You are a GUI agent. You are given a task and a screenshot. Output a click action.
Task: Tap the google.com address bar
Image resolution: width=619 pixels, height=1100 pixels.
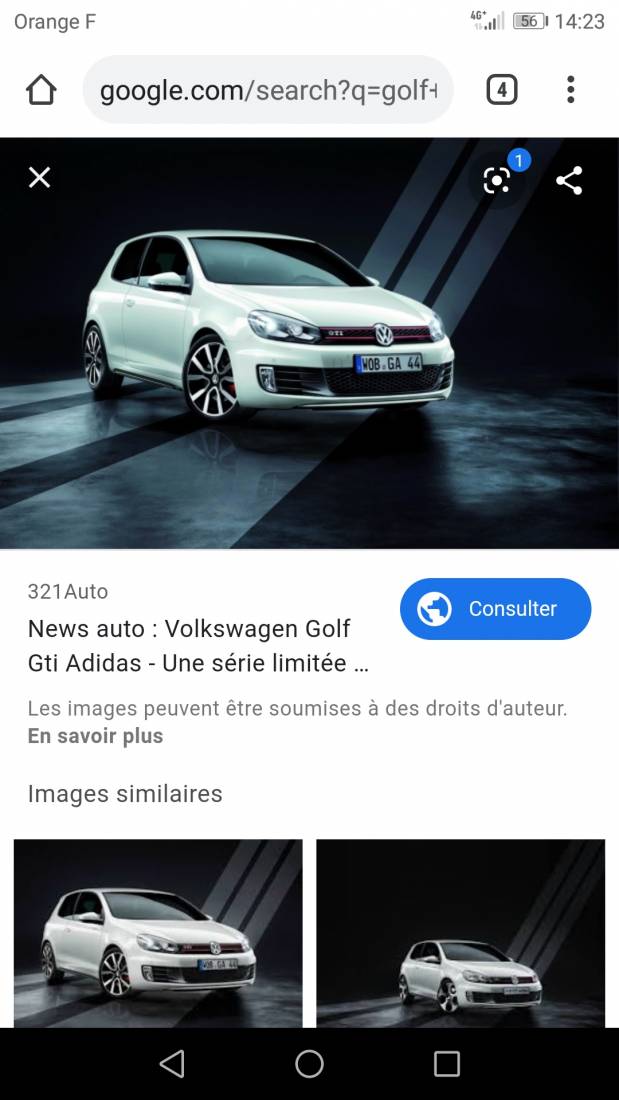268,90
